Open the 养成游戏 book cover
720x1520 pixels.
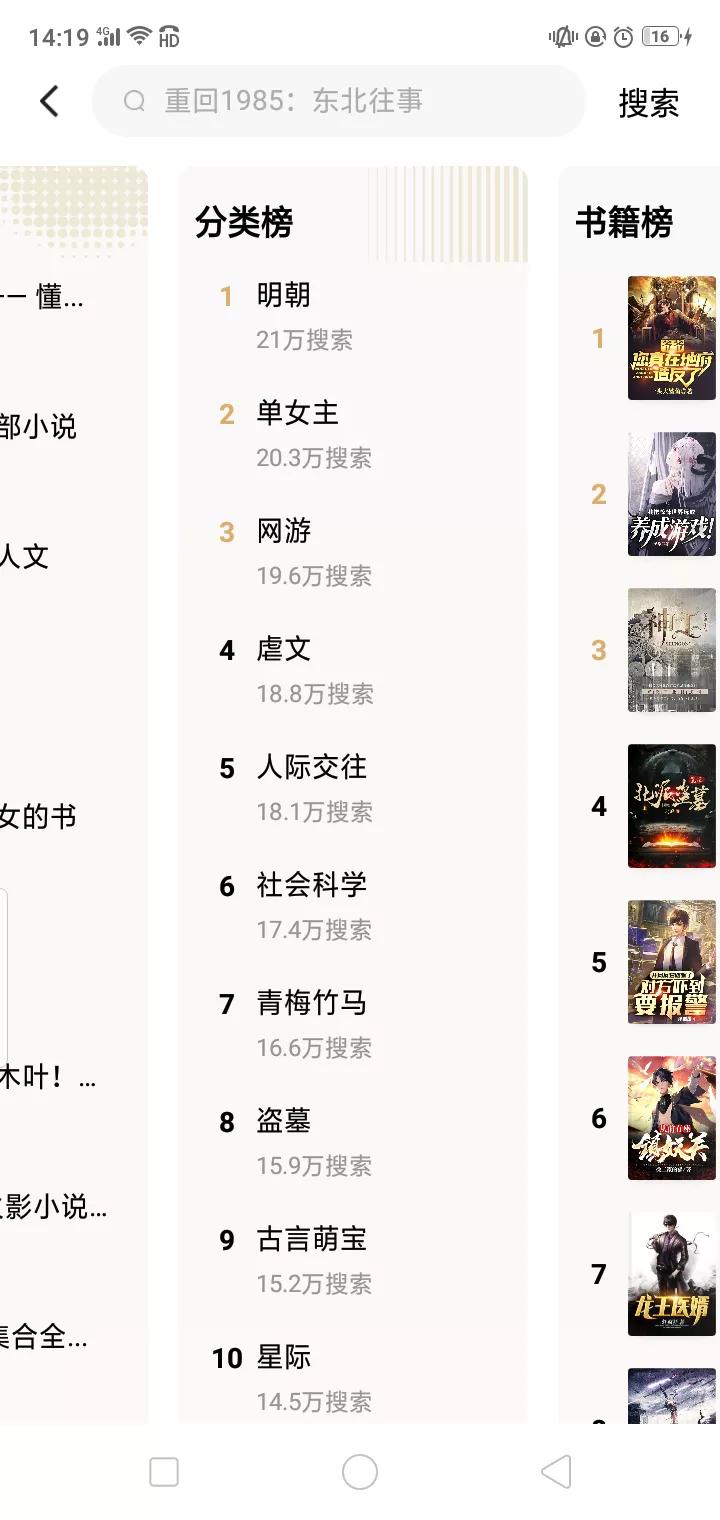coord(672,494)
